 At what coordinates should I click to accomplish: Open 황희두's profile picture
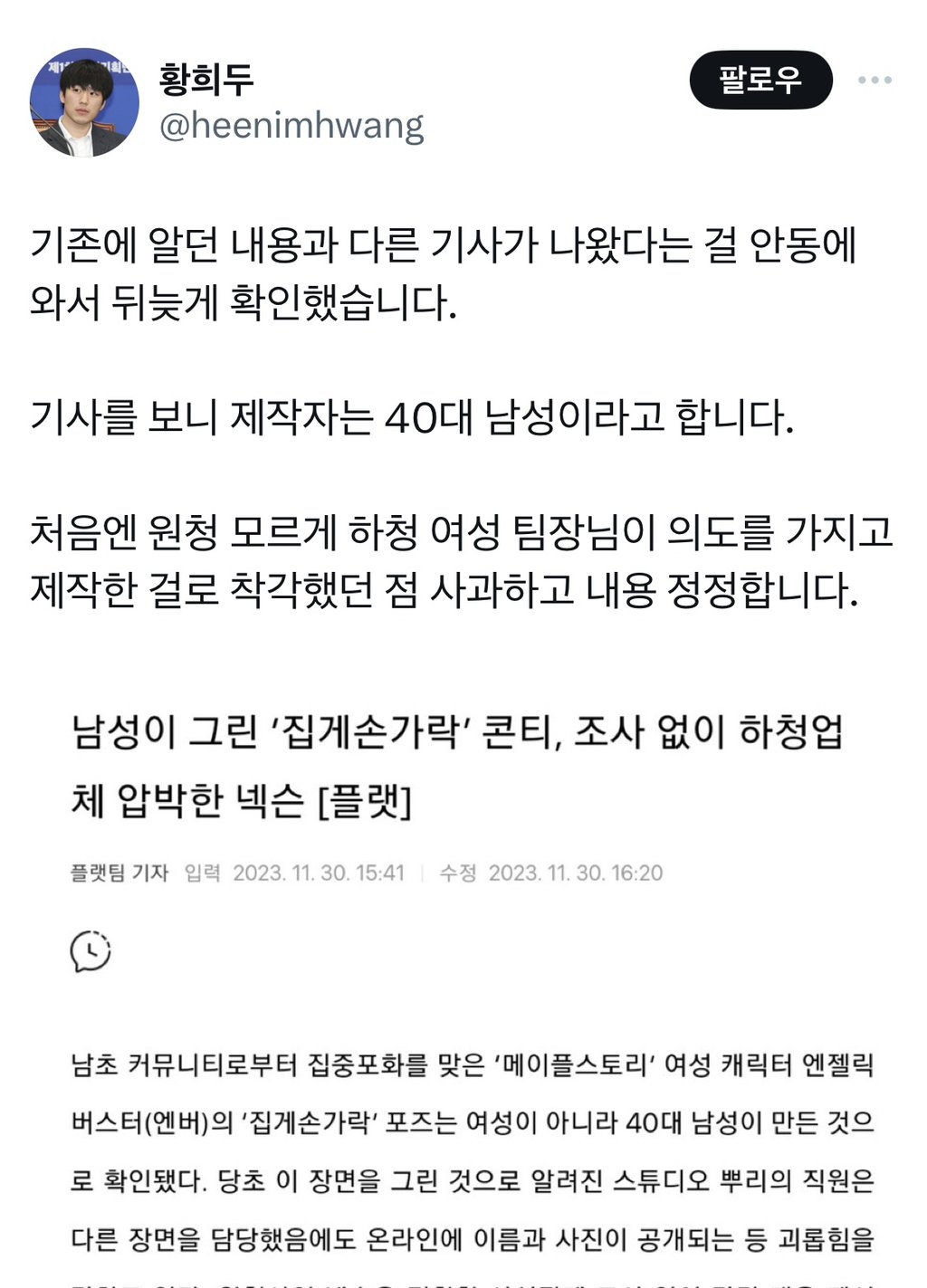(84, 101)
